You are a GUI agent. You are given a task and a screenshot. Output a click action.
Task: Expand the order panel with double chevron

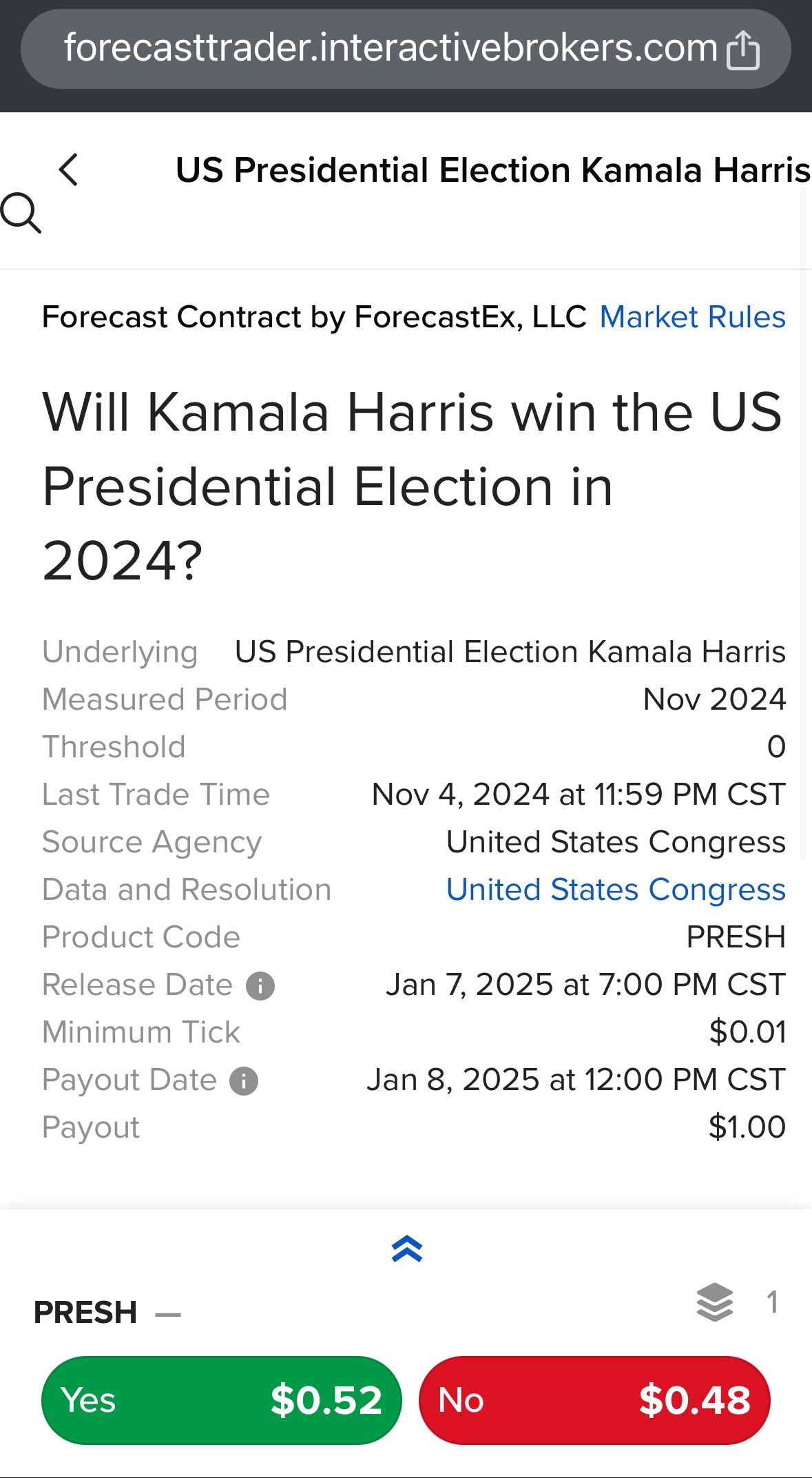[406, 1249]
